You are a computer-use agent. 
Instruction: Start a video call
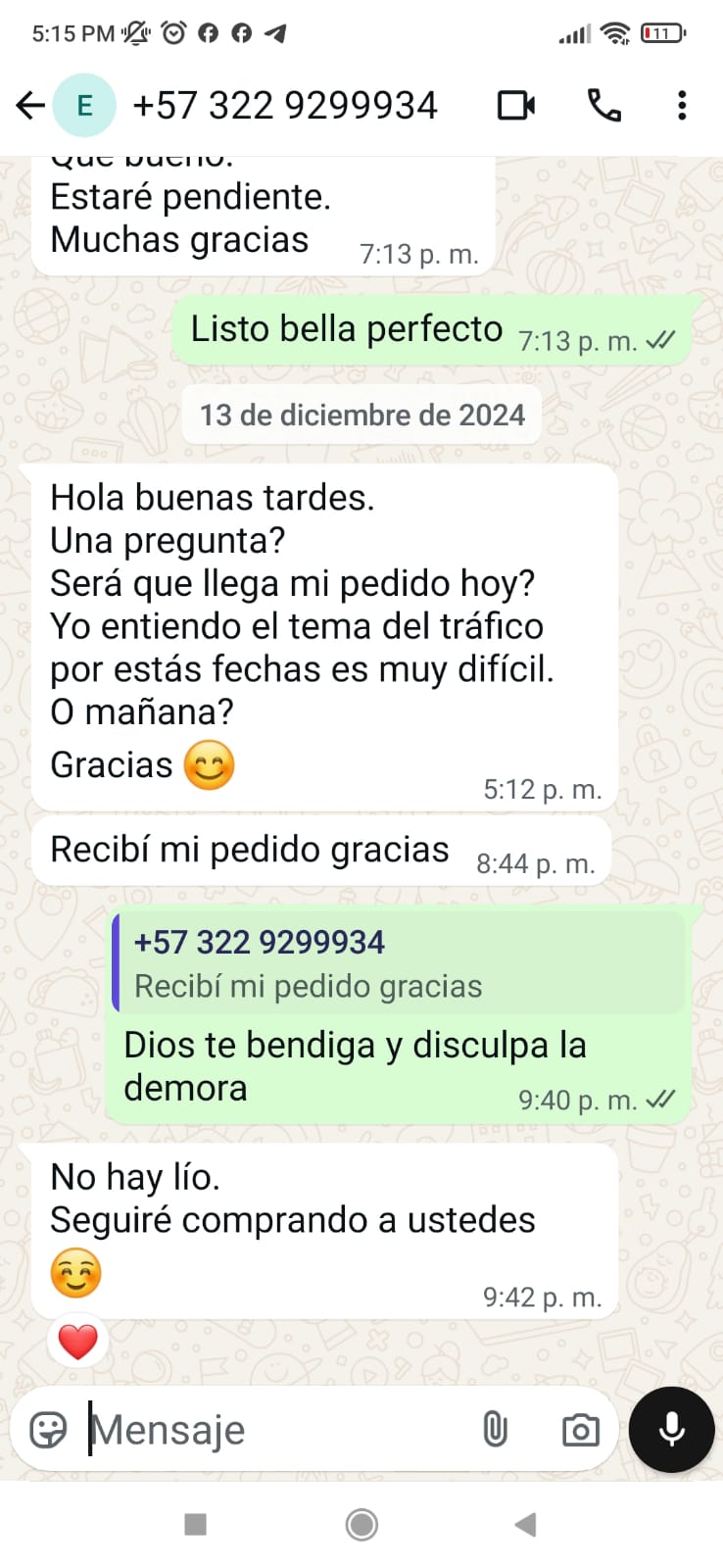coord(516,106)
